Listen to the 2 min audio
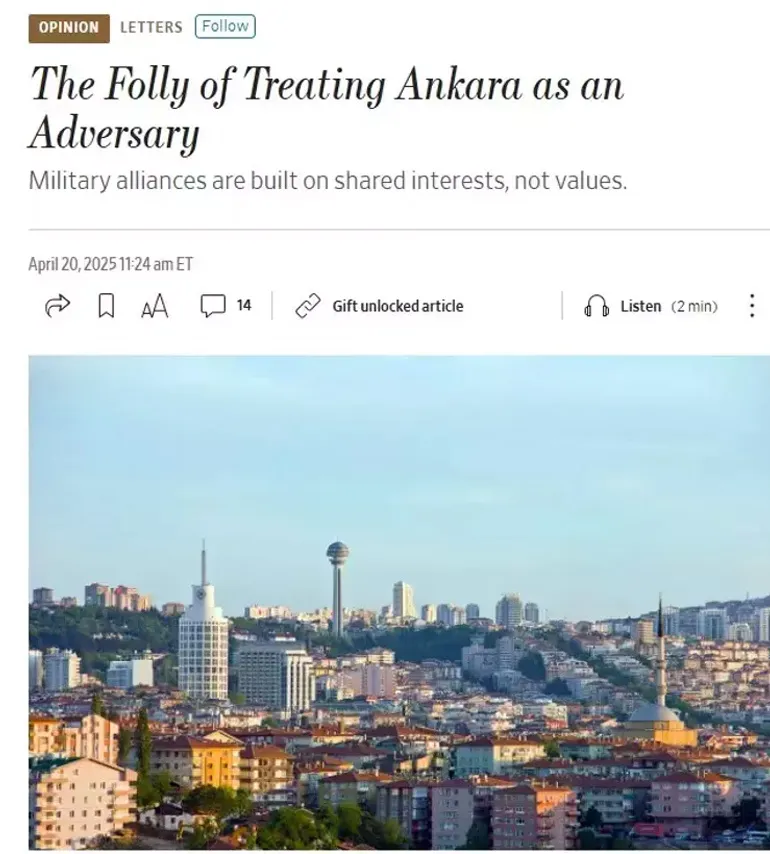 click(651, 306)
